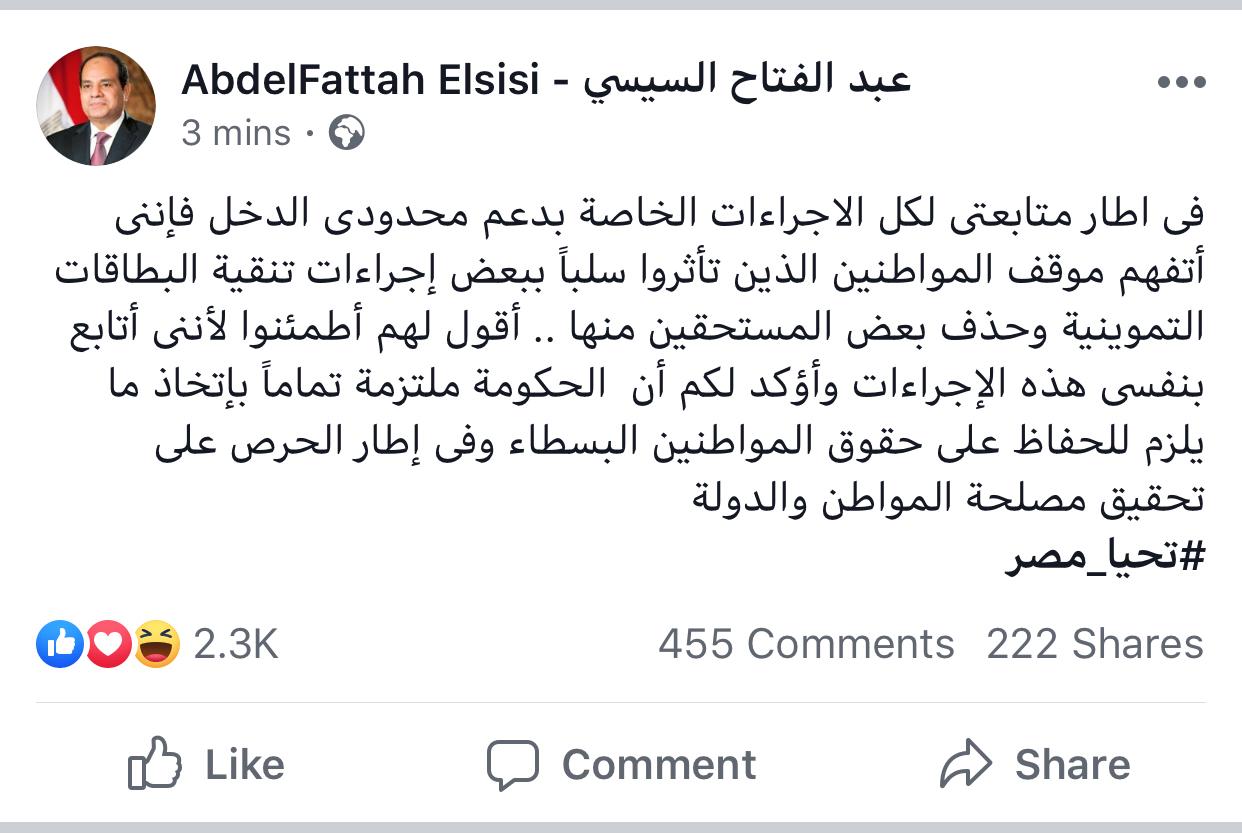Viewport: 1242px width, 833px height.
Task: Like this post
Action: tap(207, 765)
